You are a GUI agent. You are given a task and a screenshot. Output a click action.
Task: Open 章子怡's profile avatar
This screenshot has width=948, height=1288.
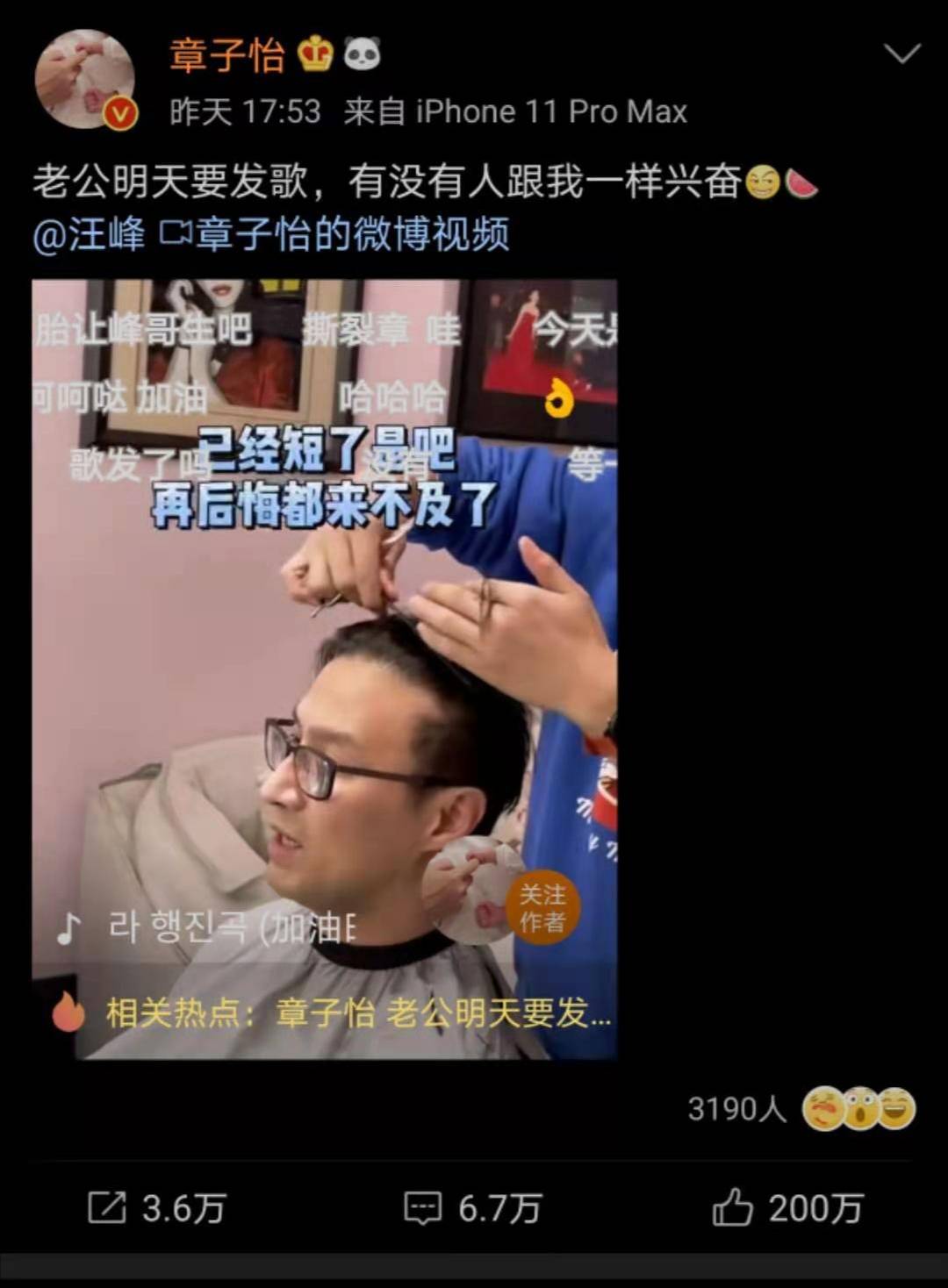pos(85,80)
